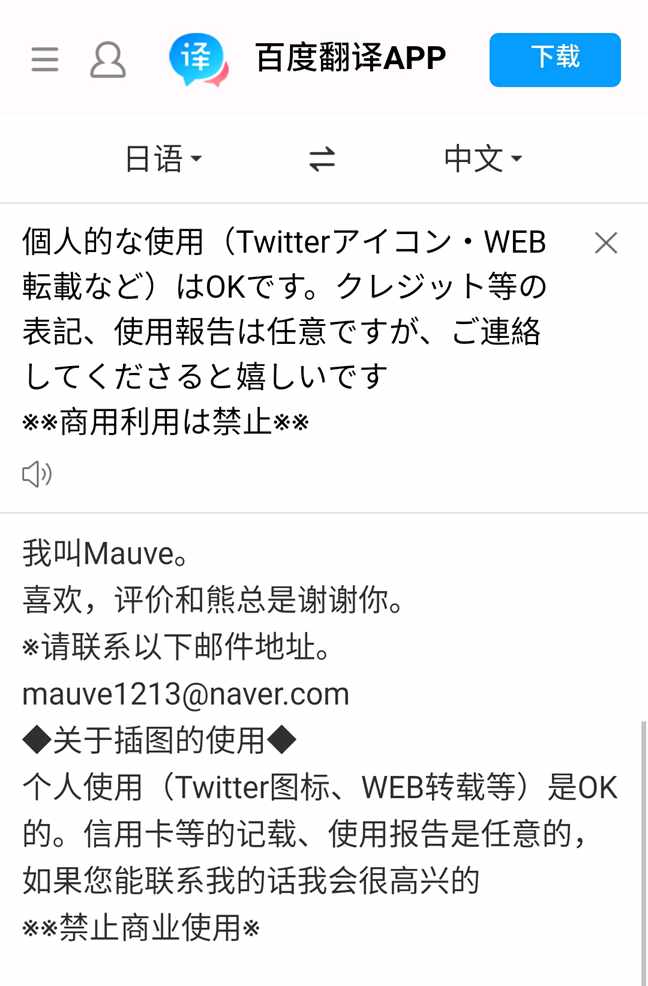Image resolution: width=648 pixels, height=986 pixels.
Task: Play audio of the source text
Action: coord(37,474)
